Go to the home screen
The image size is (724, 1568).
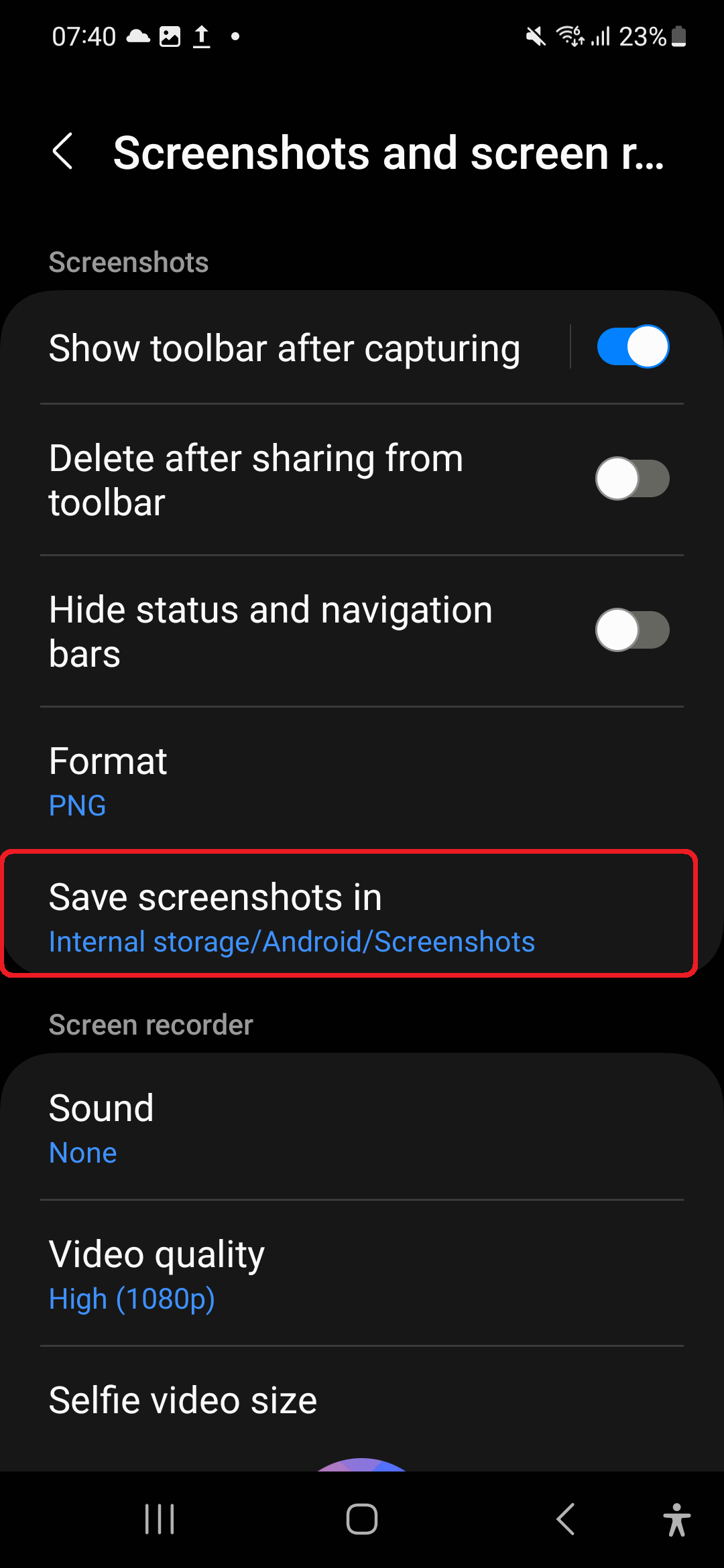click(362, 1518)
